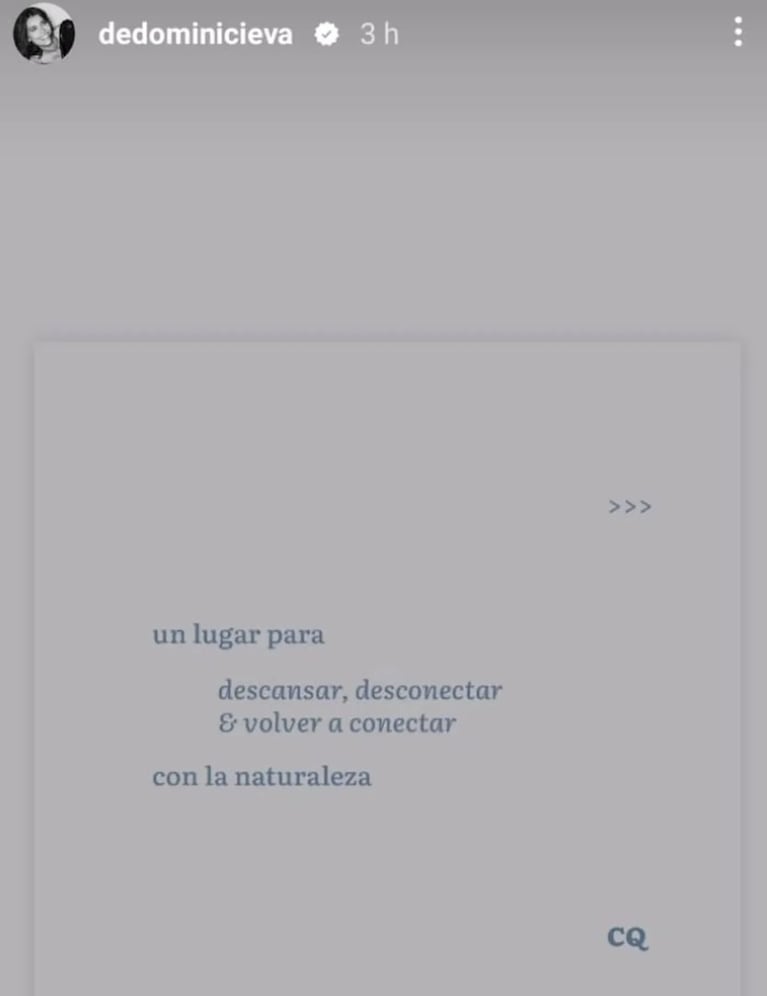Open the dedominicieva username link
The width and height of the screenshot is (767, 996).
coord(195,34)
